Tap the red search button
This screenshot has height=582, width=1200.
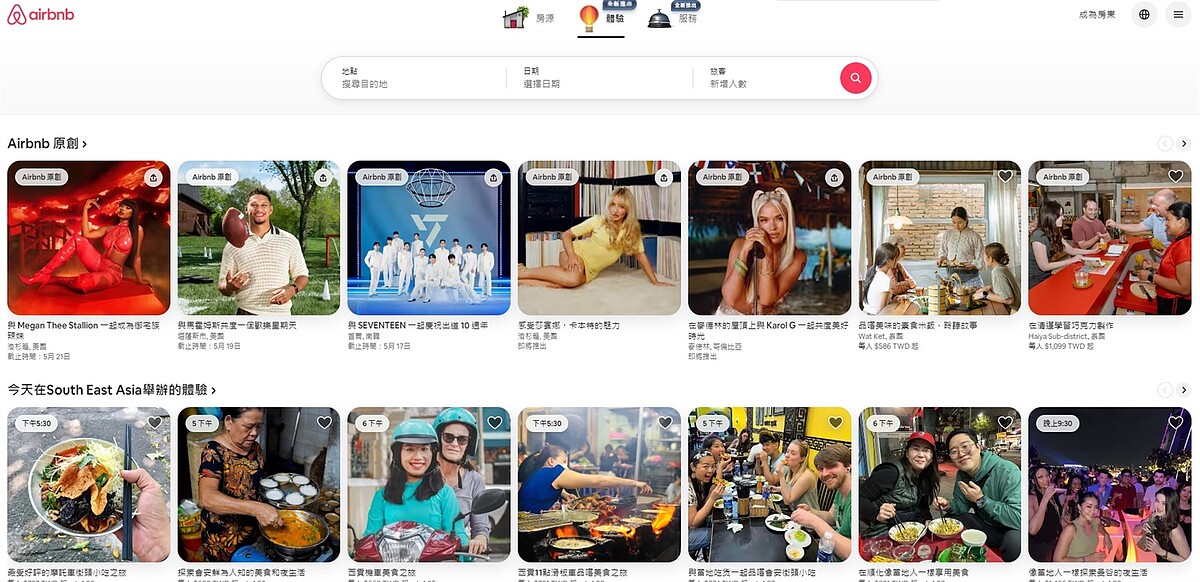(x=855, y=77)
